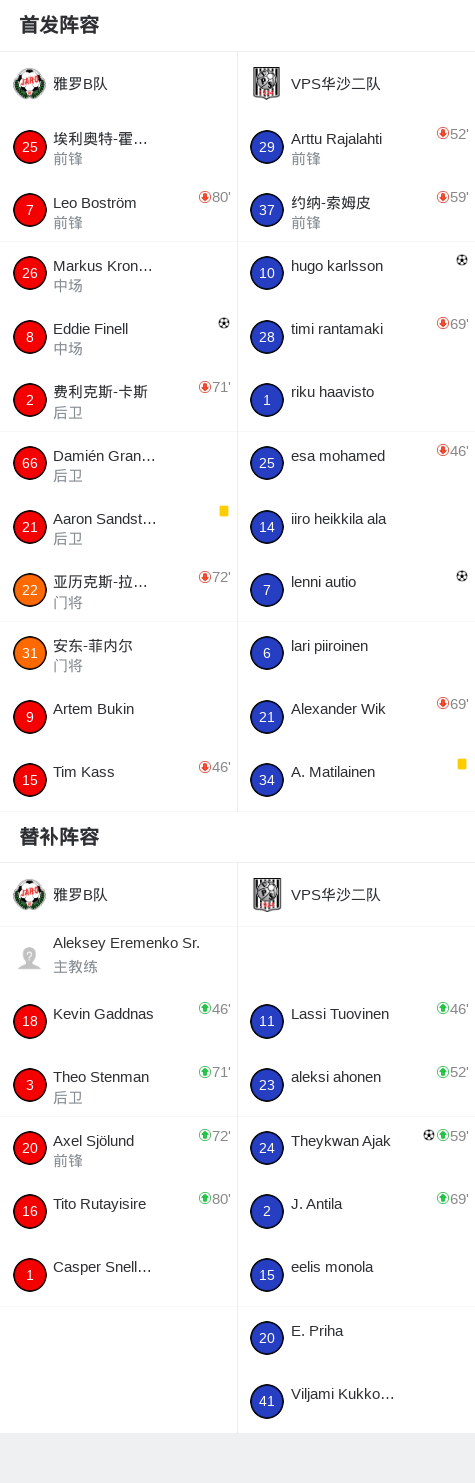
Task: Open Leo Boström's player row
Action: click(x=118, y=210)
